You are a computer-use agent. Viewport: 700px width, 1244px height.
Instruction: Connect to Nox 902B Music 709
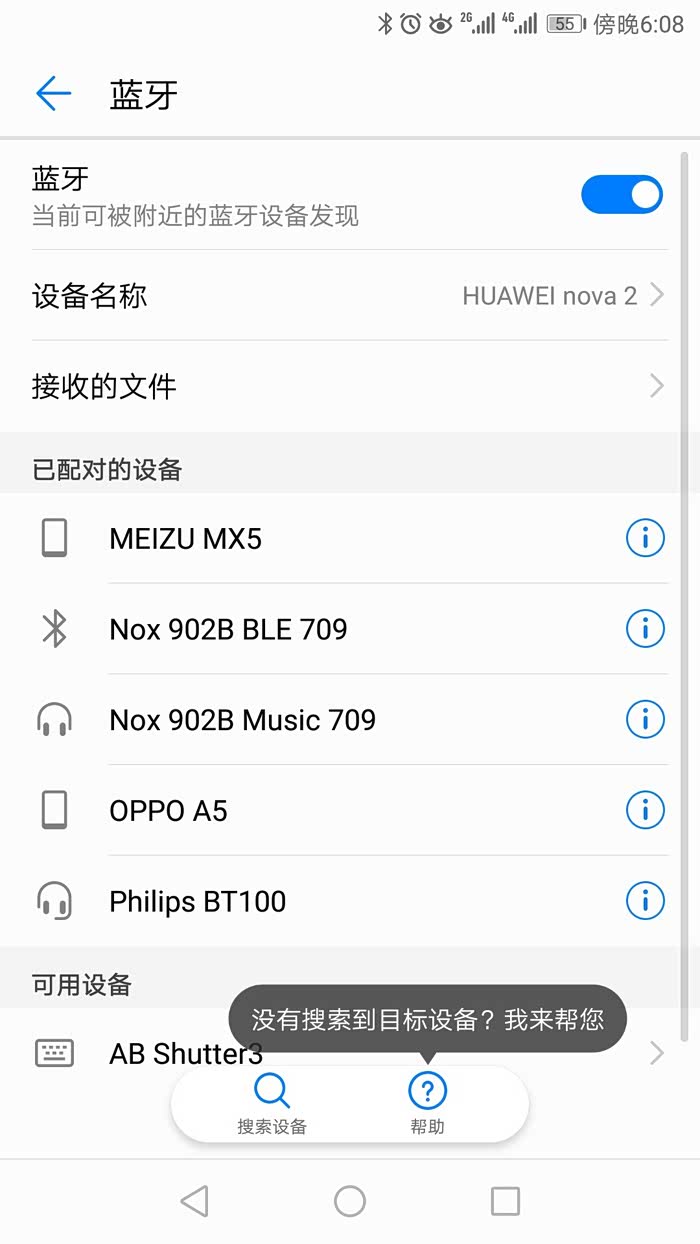pos(300,720)
